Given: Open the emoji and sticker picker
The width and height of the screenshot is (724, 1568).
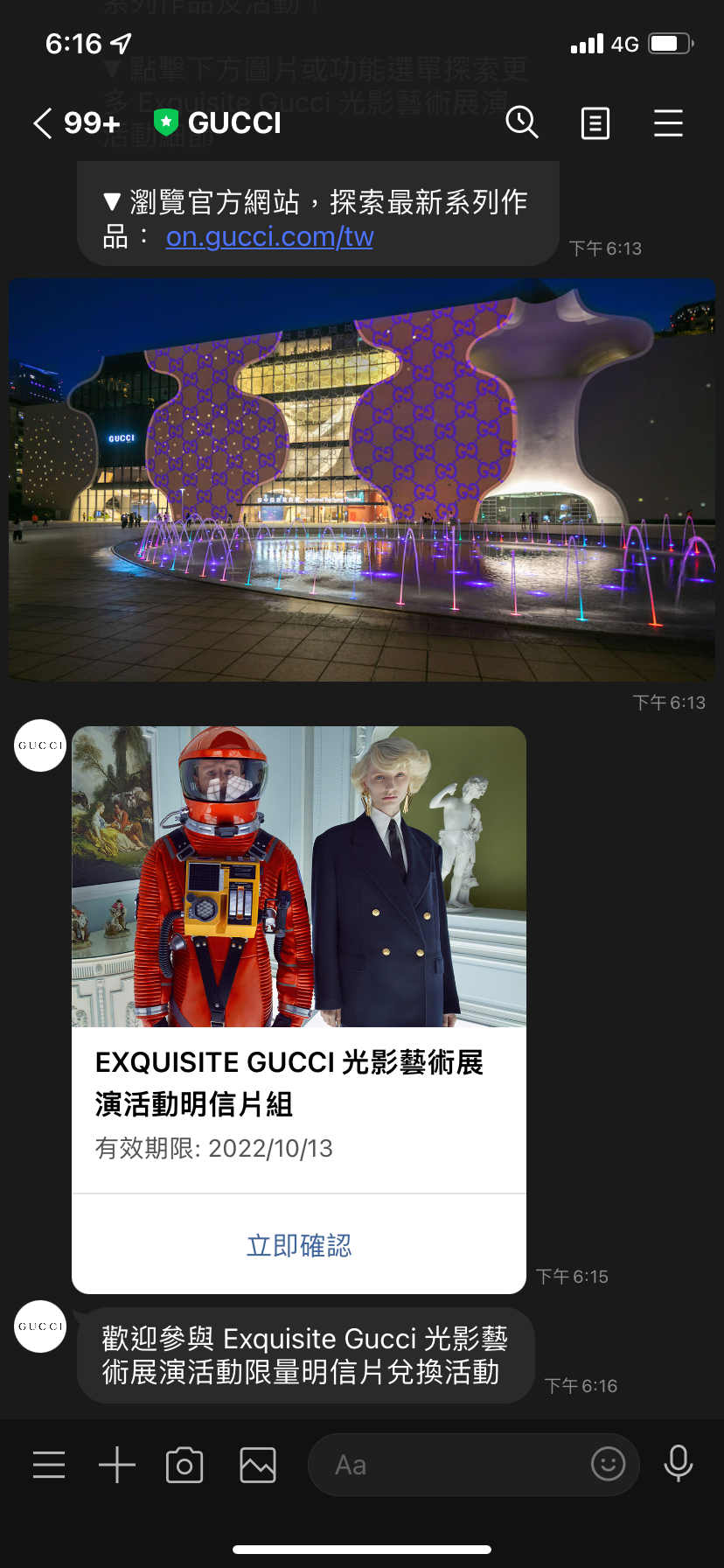Looking at the screenshot, I should [x=609, y=1463].
